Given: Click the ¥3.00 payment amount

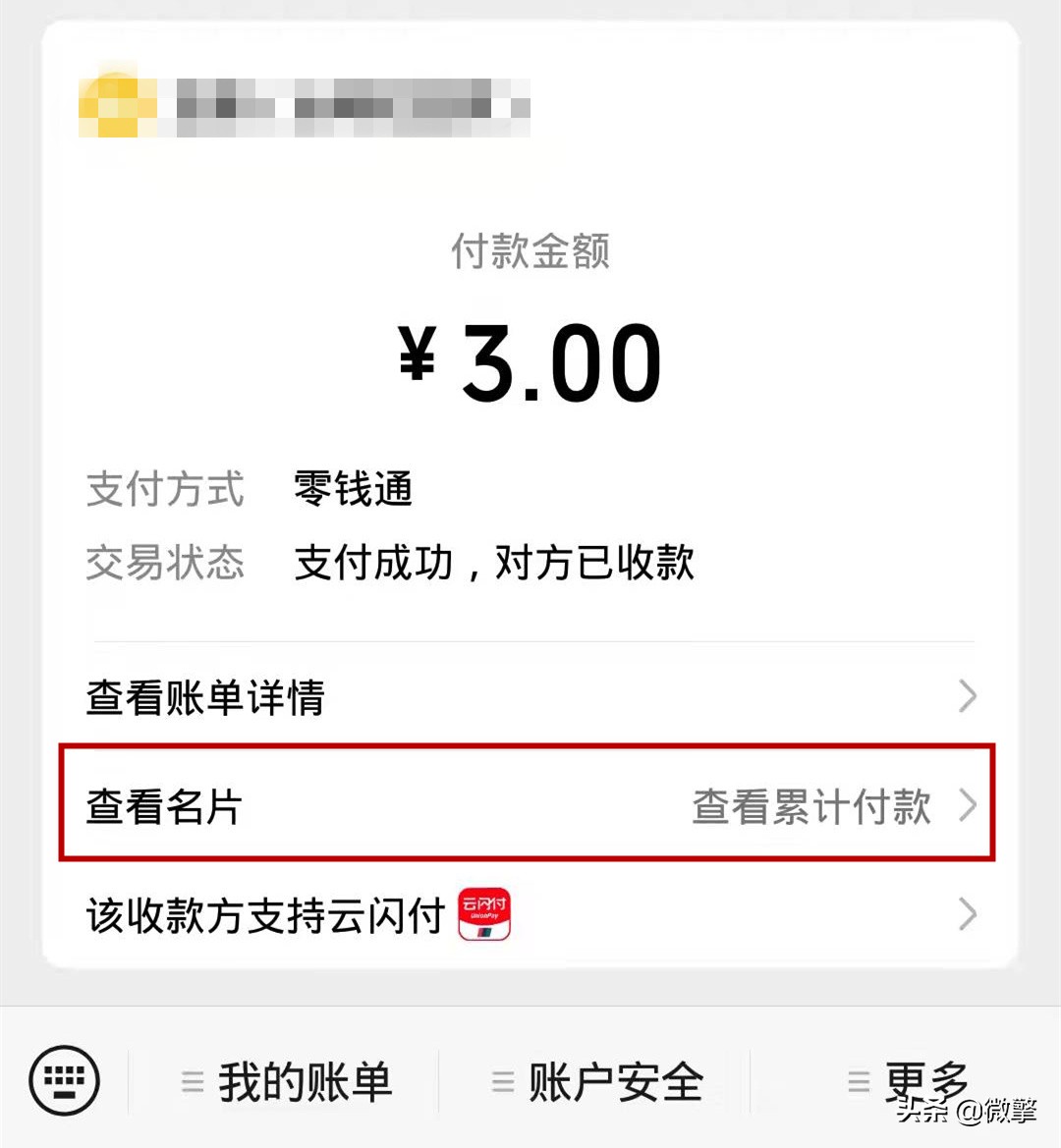Looking at the screenshot, I should (x=530, y=363).
